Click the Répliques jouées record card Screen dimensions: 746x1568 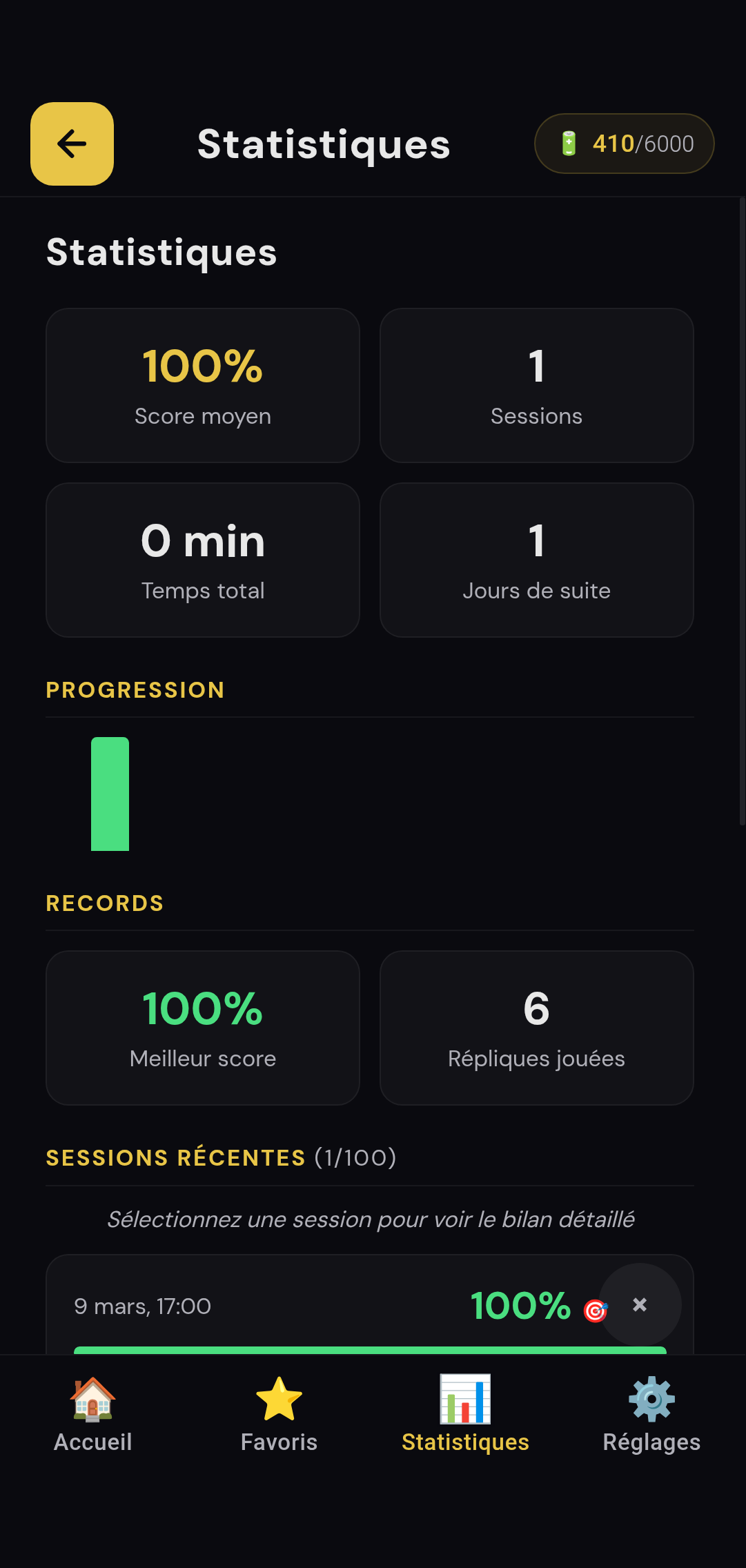pos(536,1028)
